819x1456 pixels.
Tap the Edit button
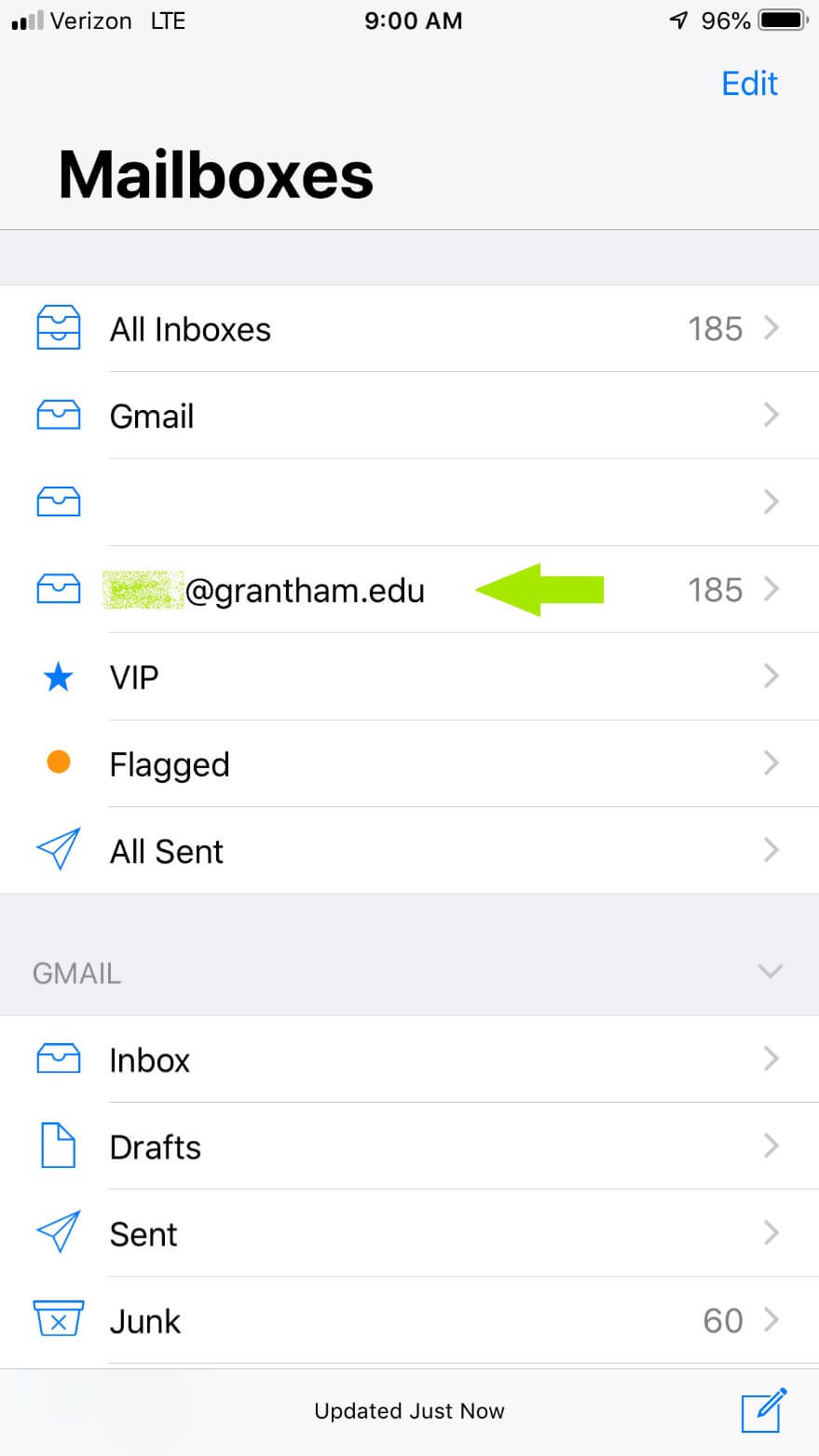pos(749,84)
